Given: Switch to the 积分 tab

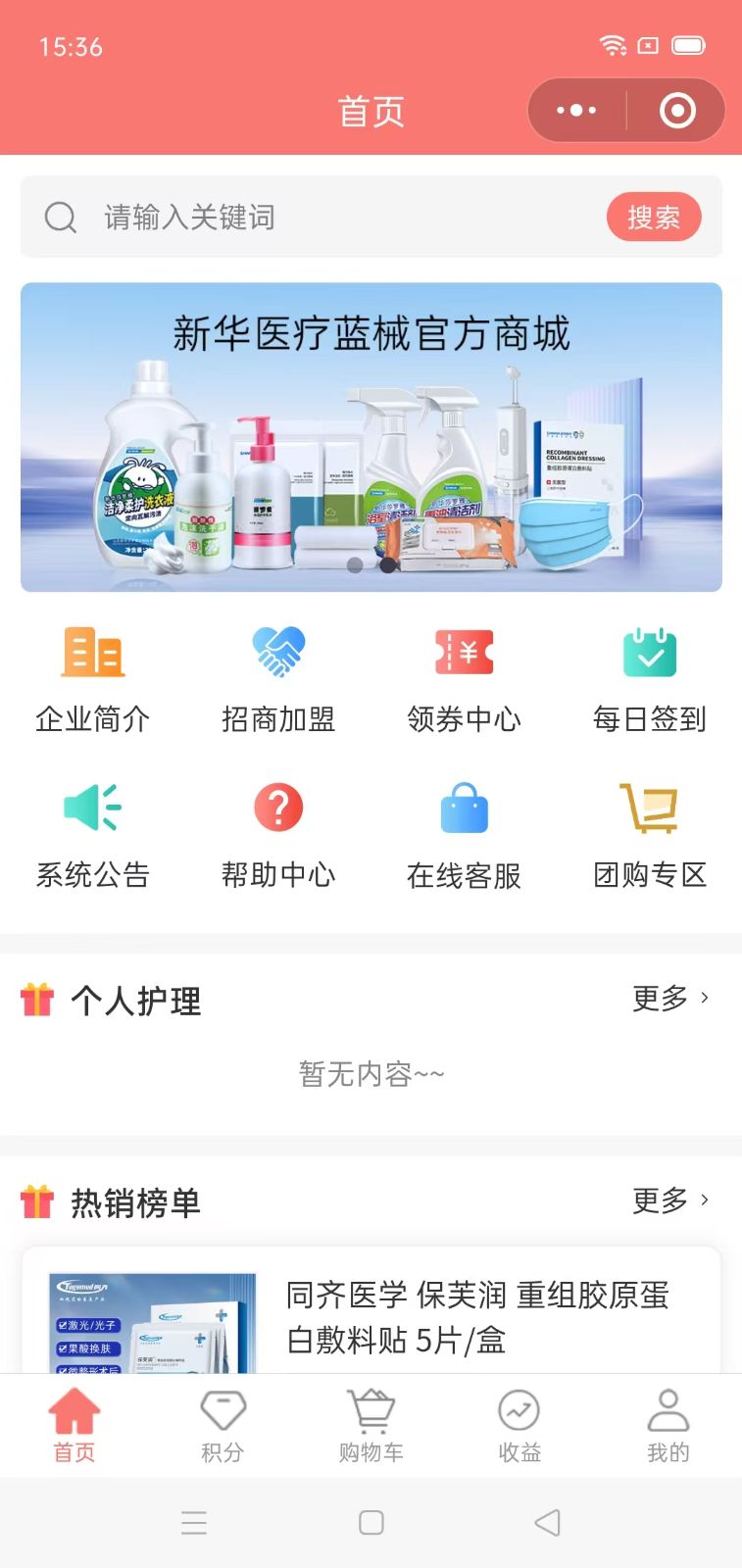Looking at the screenshot, I should 223,1427.
